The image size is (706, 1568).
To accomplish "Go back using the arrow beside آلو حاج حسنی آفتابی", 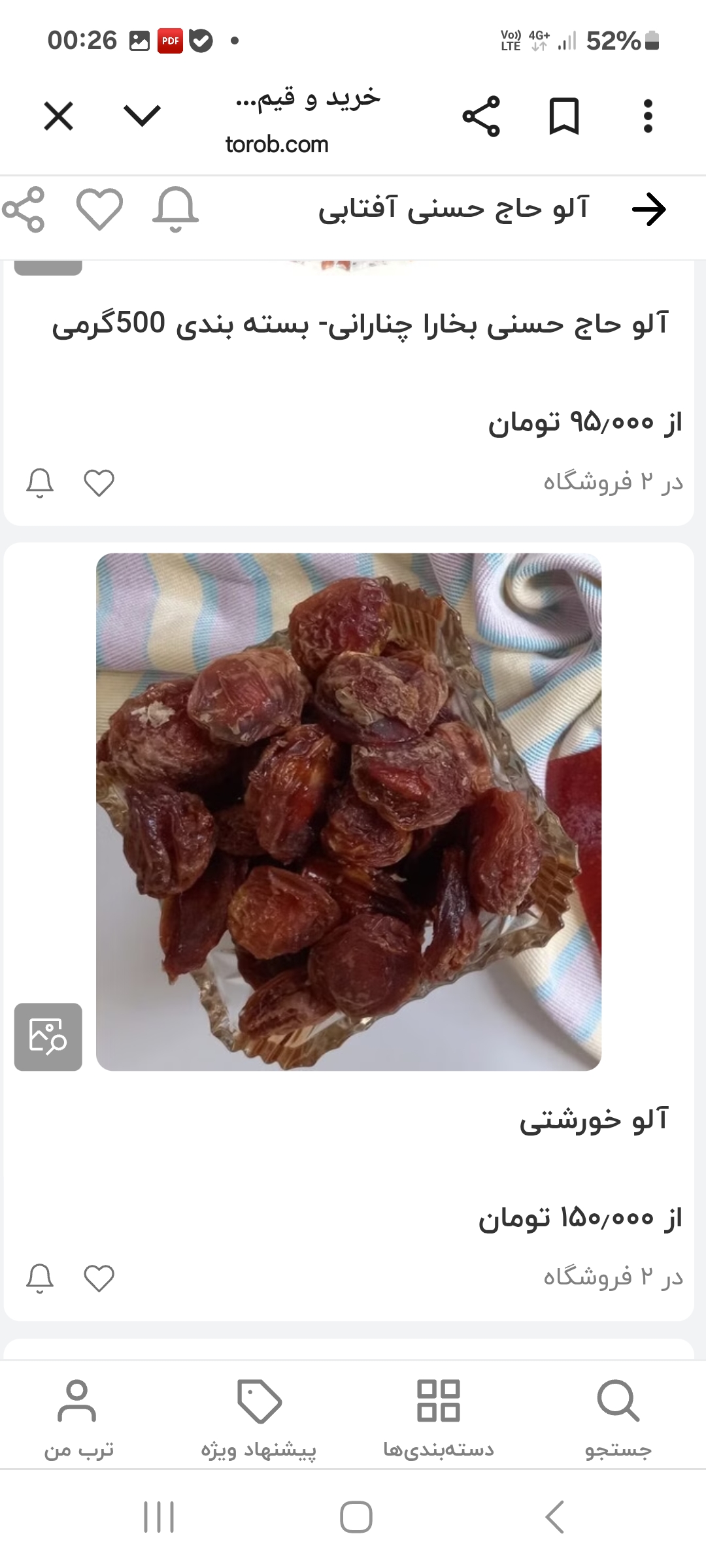I will point(649,210).
